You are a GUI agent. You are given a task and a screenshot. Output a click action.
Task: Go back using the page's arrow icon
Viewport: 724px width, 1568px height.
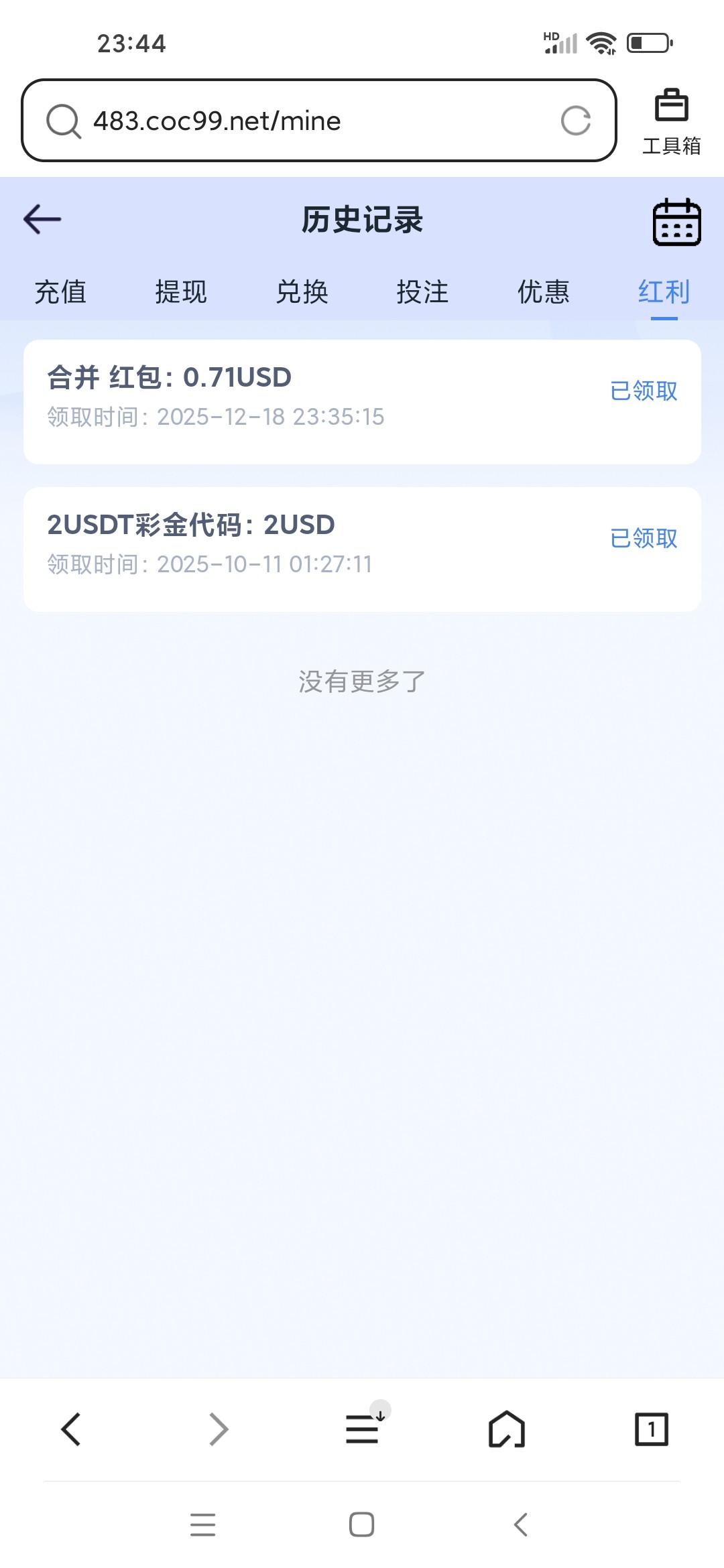[42, 219]
